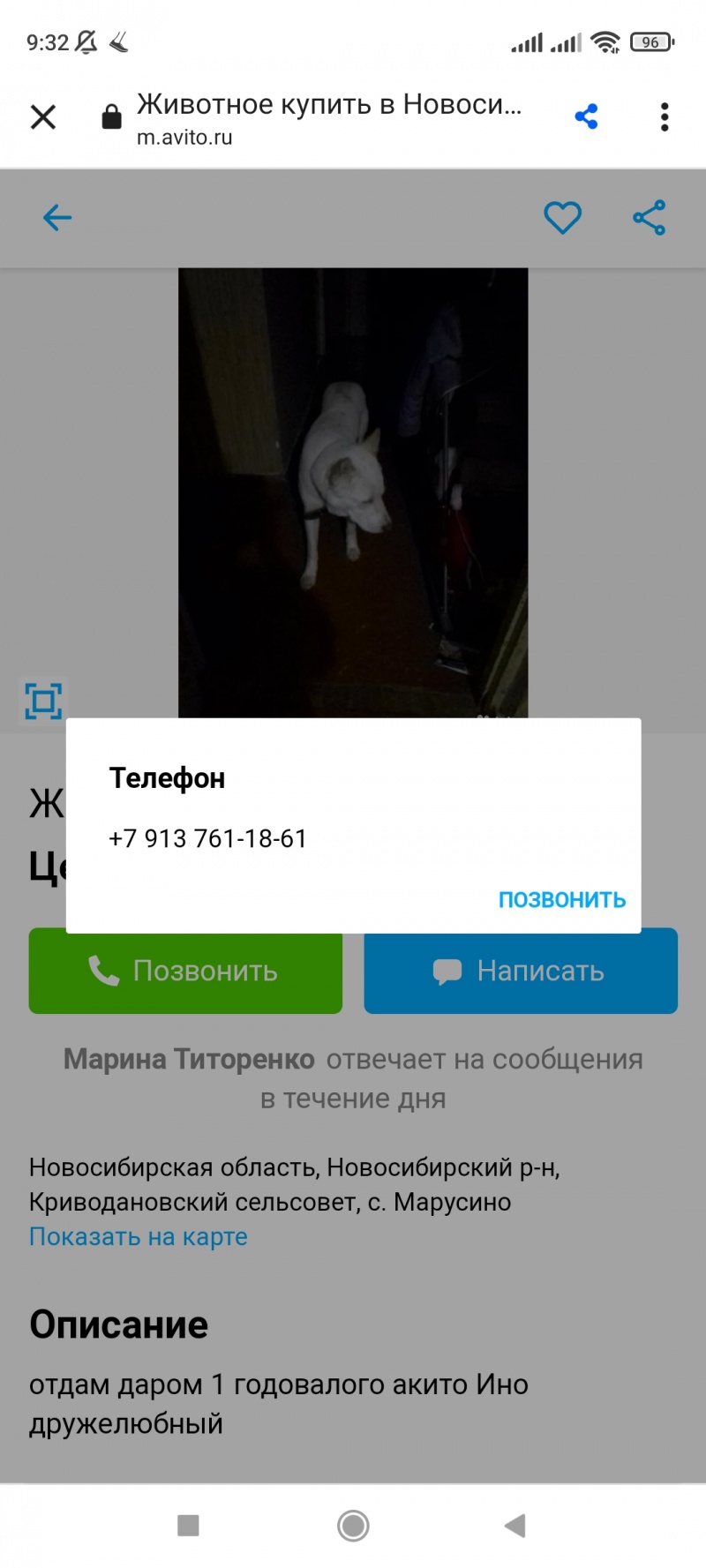Open Показать на карте link
This screenshot has height=1568, width=706.
[x=139, y=1236]
